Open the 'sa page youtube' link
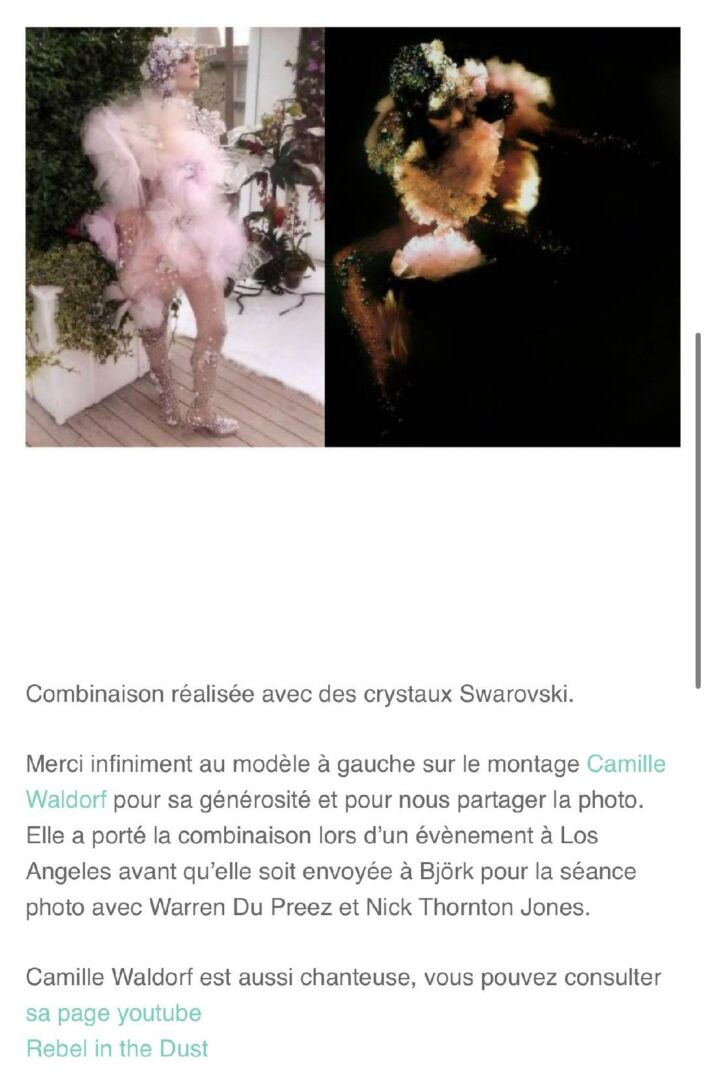The height and width of the screenshot is (1080, 706). click(x=113, y=1013)
